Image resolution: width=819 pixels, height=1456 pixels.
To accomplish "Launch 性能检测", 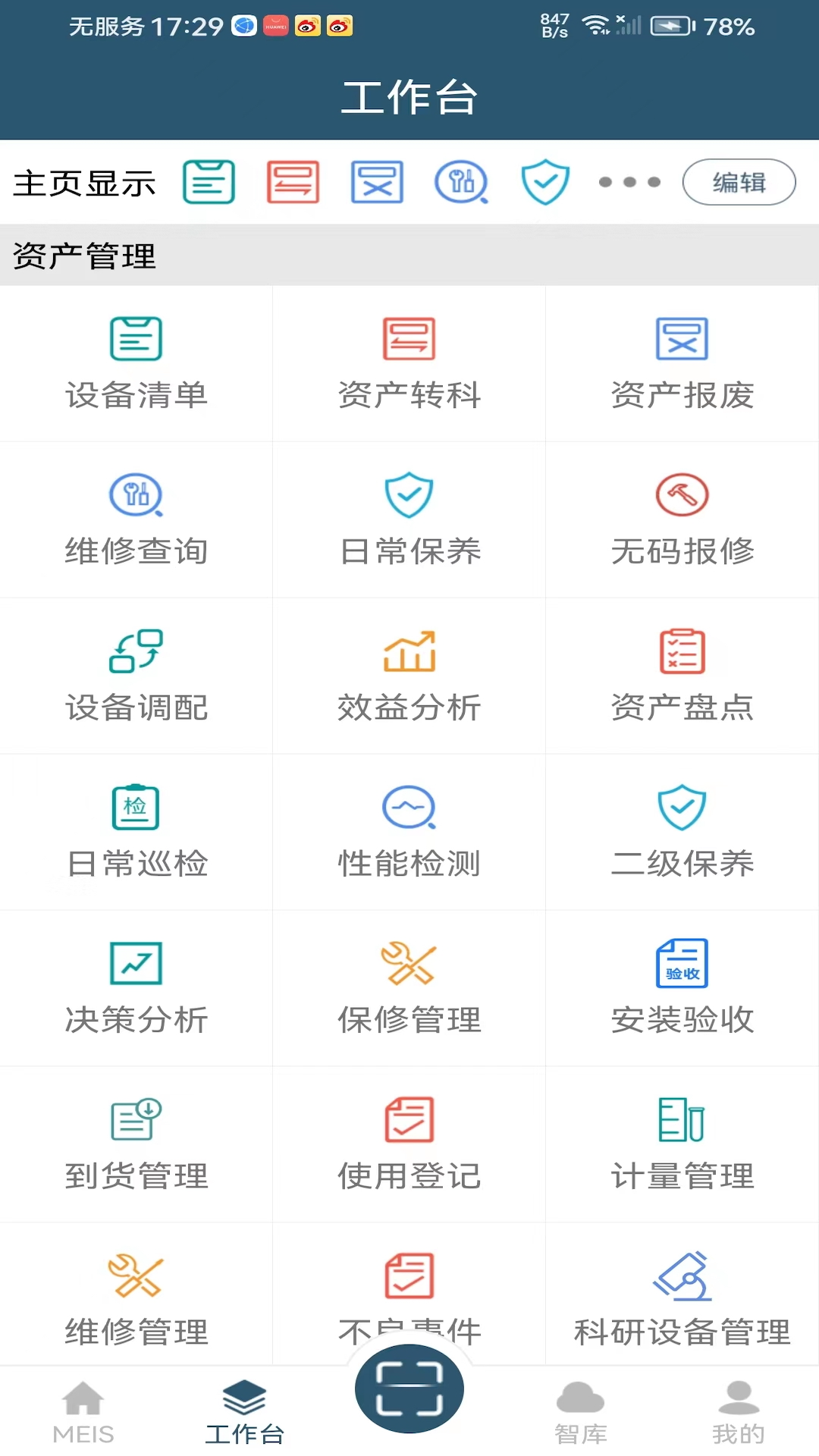I will 409,833.
